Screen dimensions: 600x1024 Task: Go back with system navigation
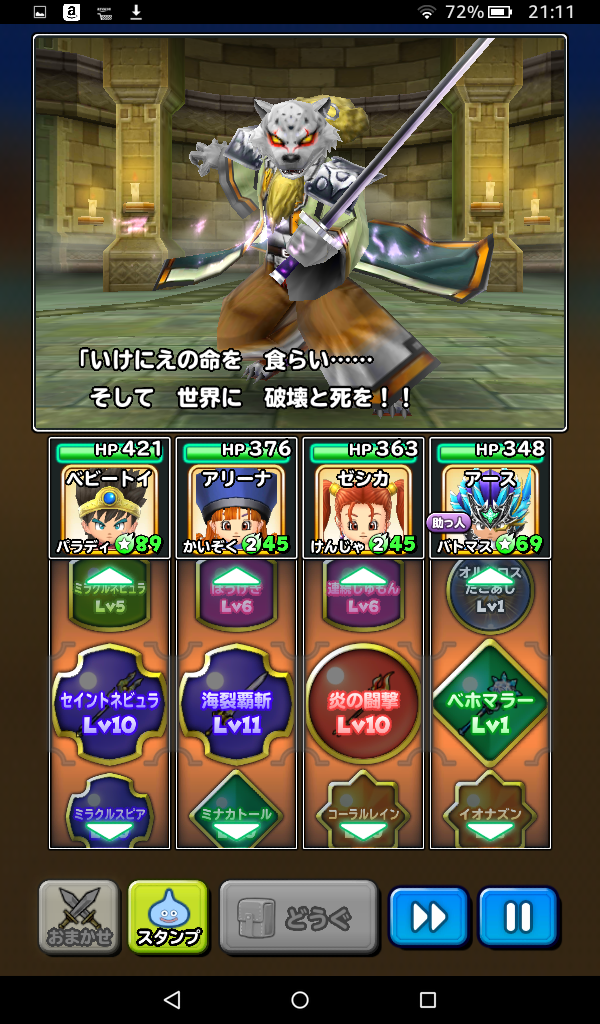172,1000
